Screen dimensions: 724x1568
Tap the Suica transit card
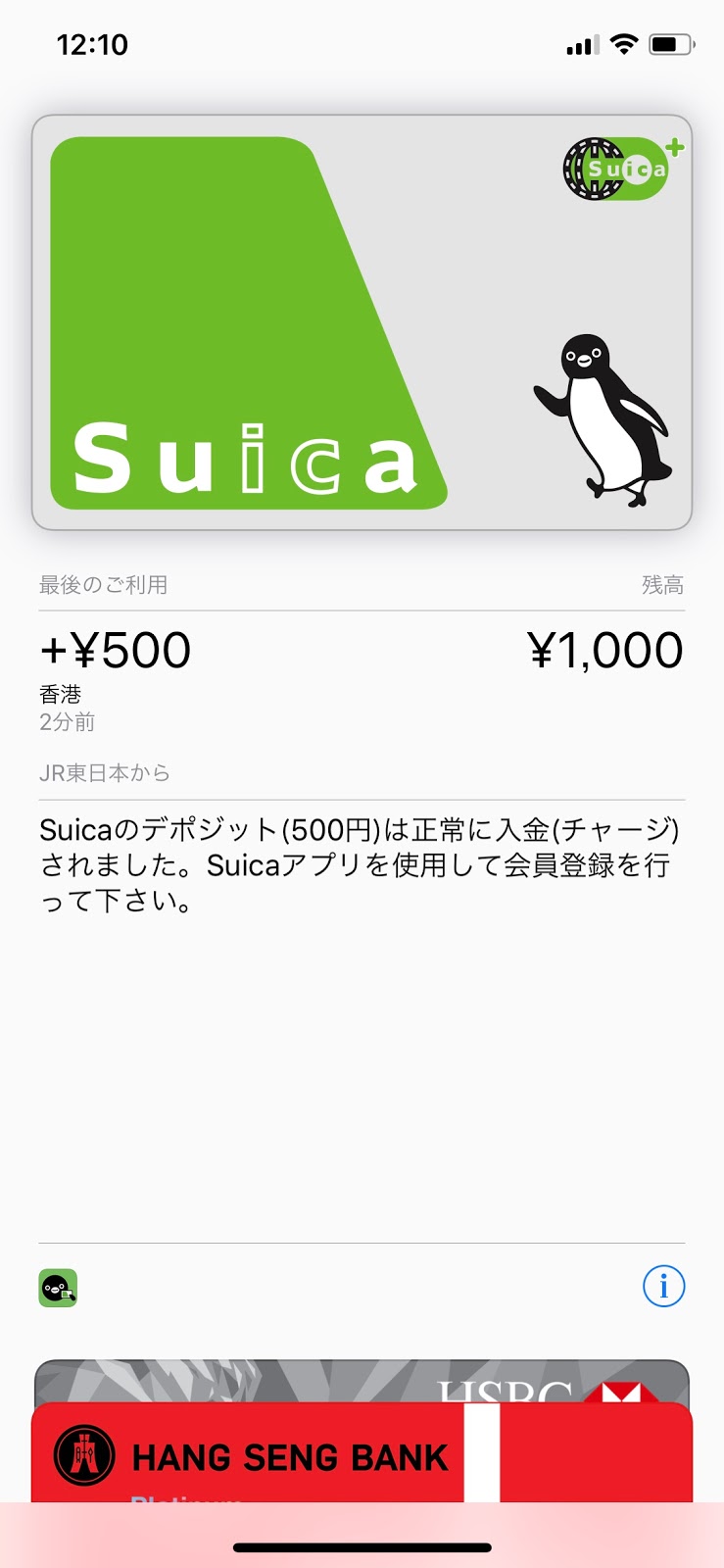pos(362,322)
